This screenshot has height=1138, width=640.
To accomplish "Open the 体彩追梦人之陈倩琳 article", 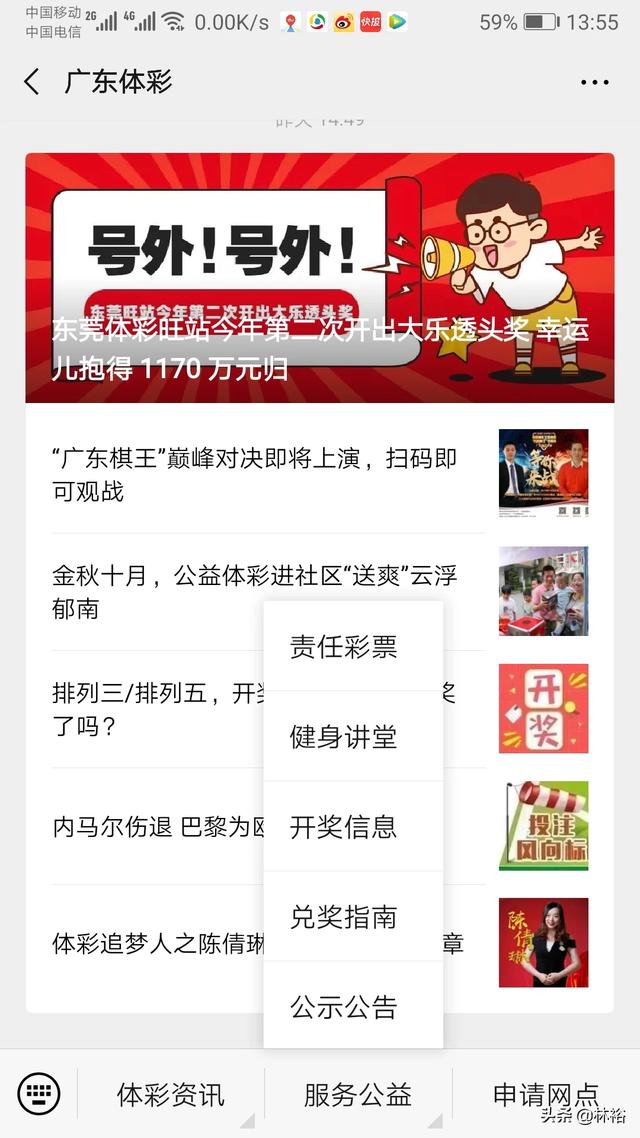I will click(x=150, y=943).
